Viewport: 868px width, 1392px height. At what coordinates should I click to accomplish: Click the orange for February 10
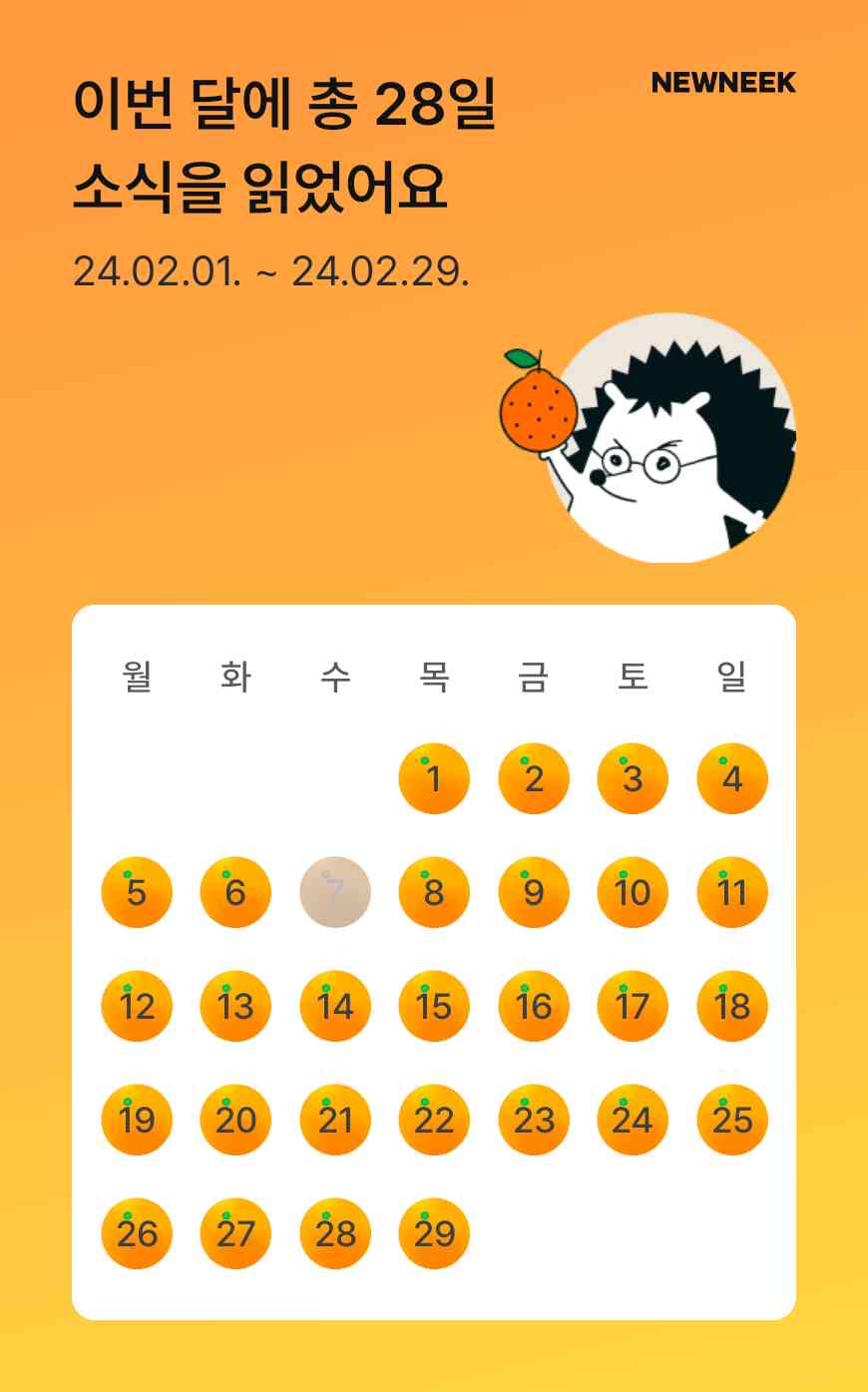[x=632, y=892]
